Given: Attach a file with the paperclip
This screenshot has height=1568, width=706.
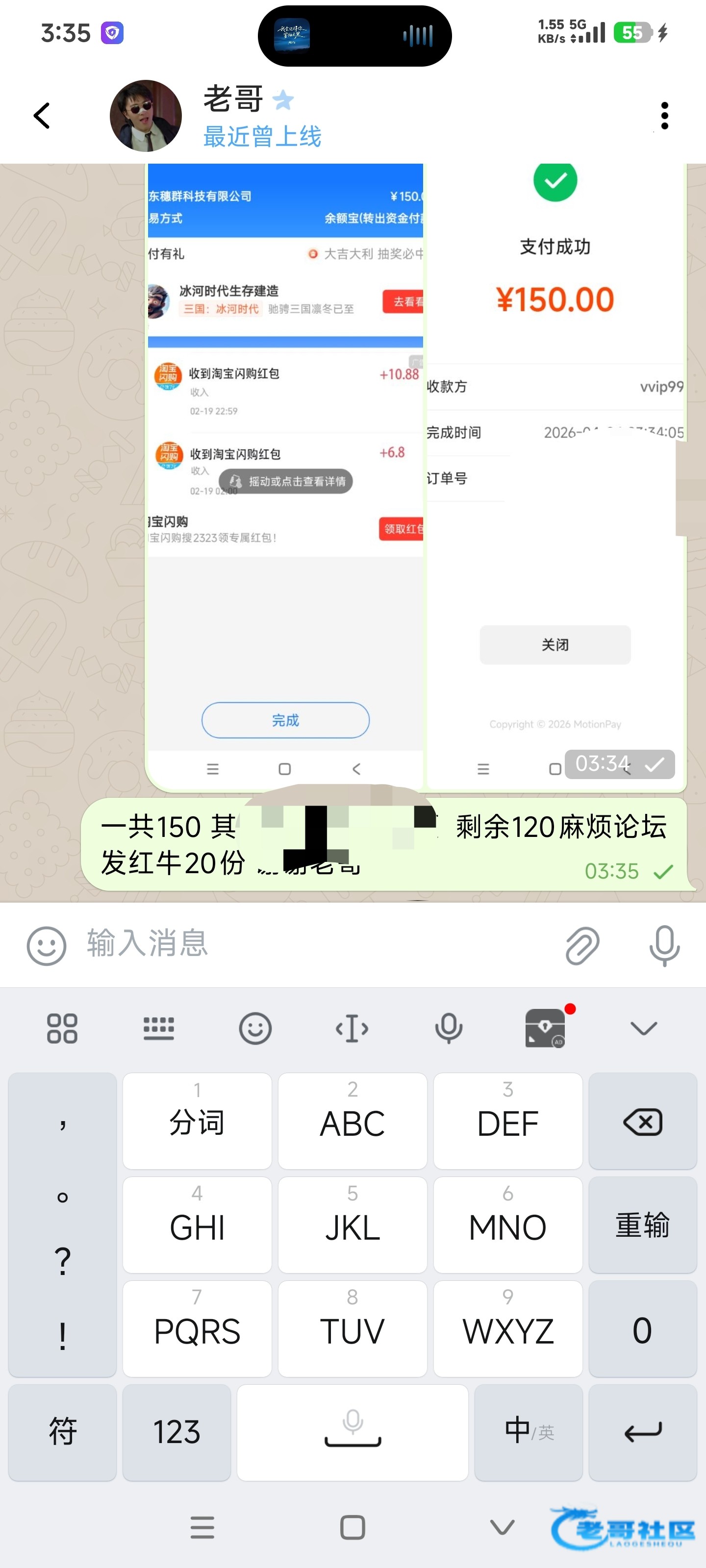Looking at the screenshot, I should point(582,945).
